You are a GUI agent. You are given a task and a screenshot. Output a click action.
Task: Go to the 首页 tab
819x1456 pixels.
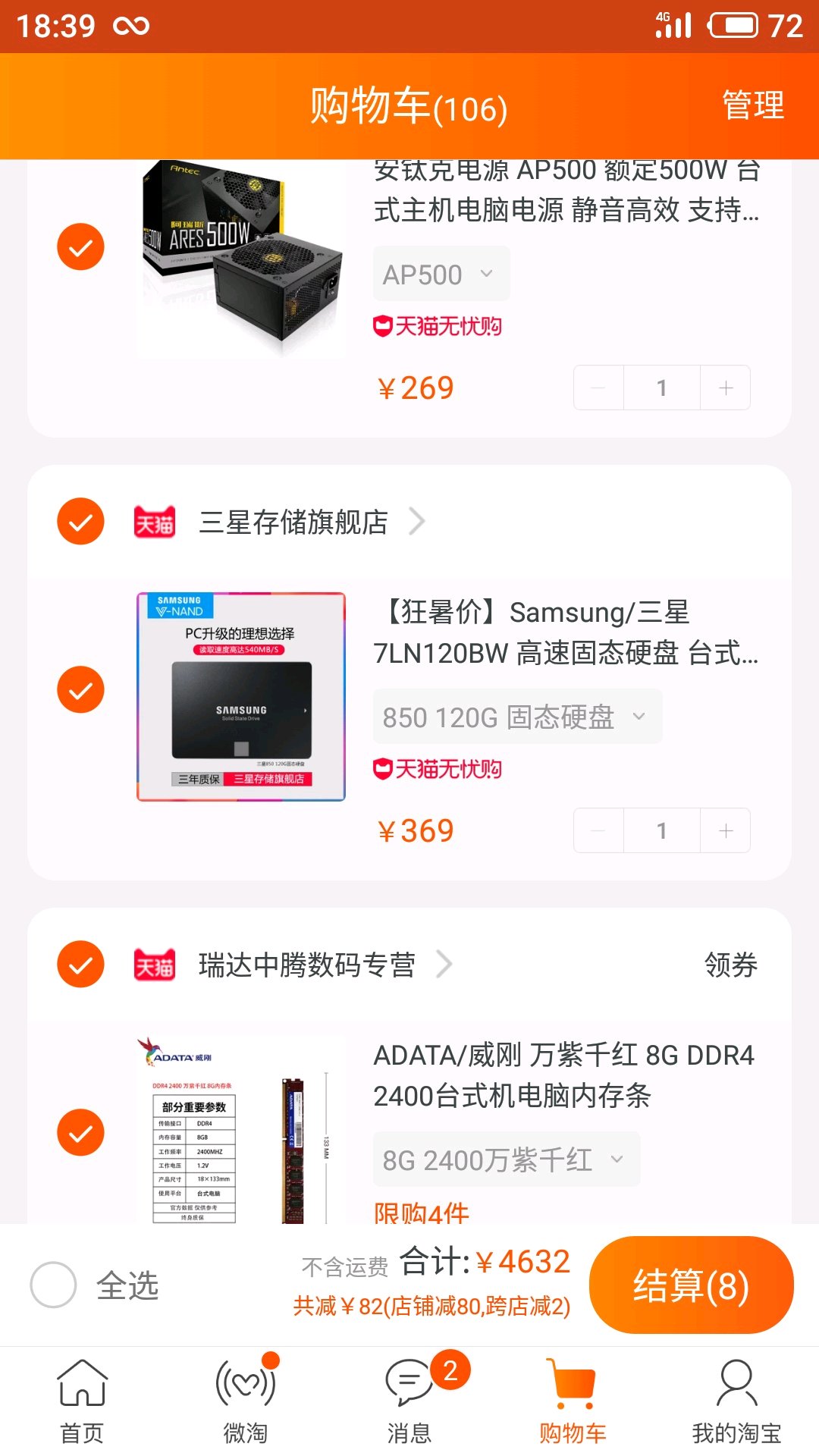82,1401
